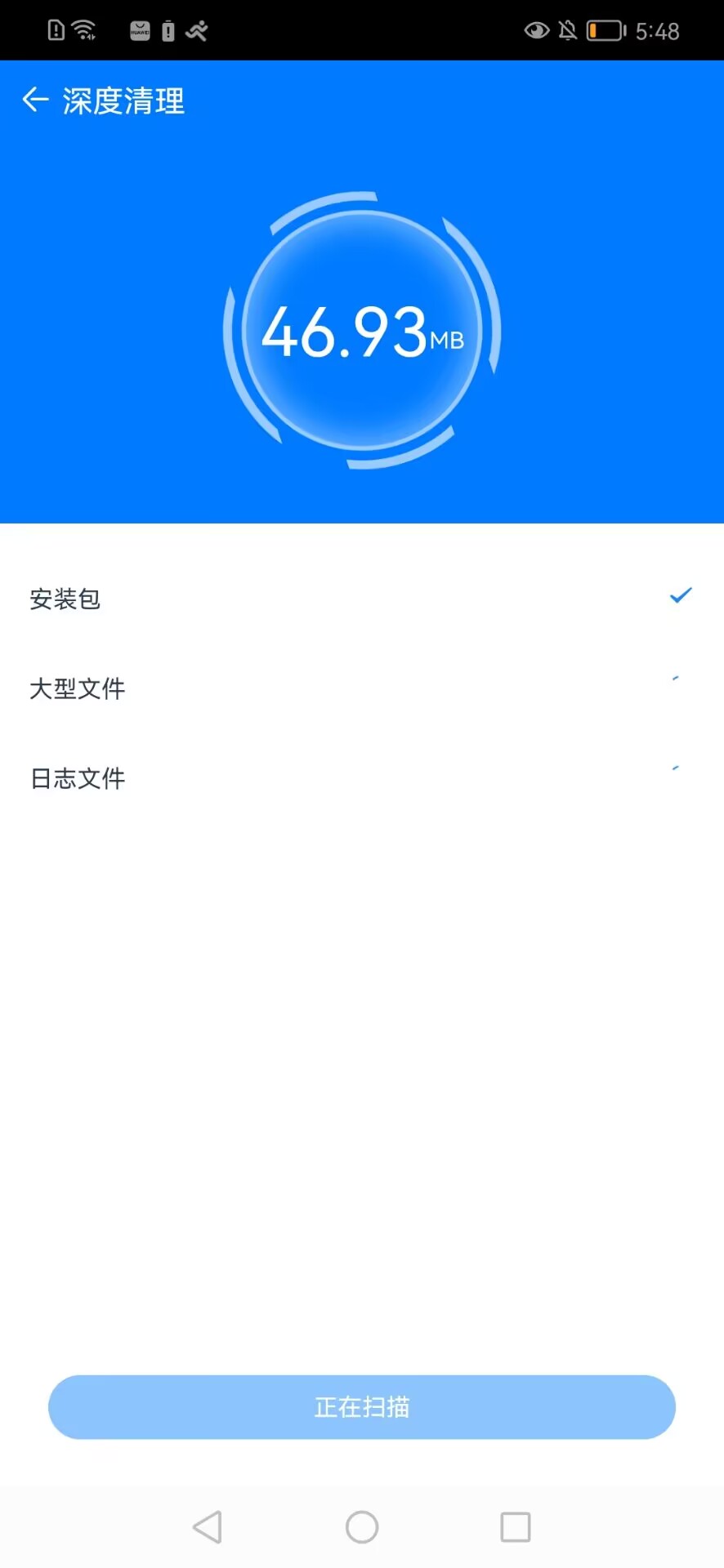This screenshot has height=1568, width=724.
Task: Tap the back arrow beside 深度清理
Action: [34, 99]
